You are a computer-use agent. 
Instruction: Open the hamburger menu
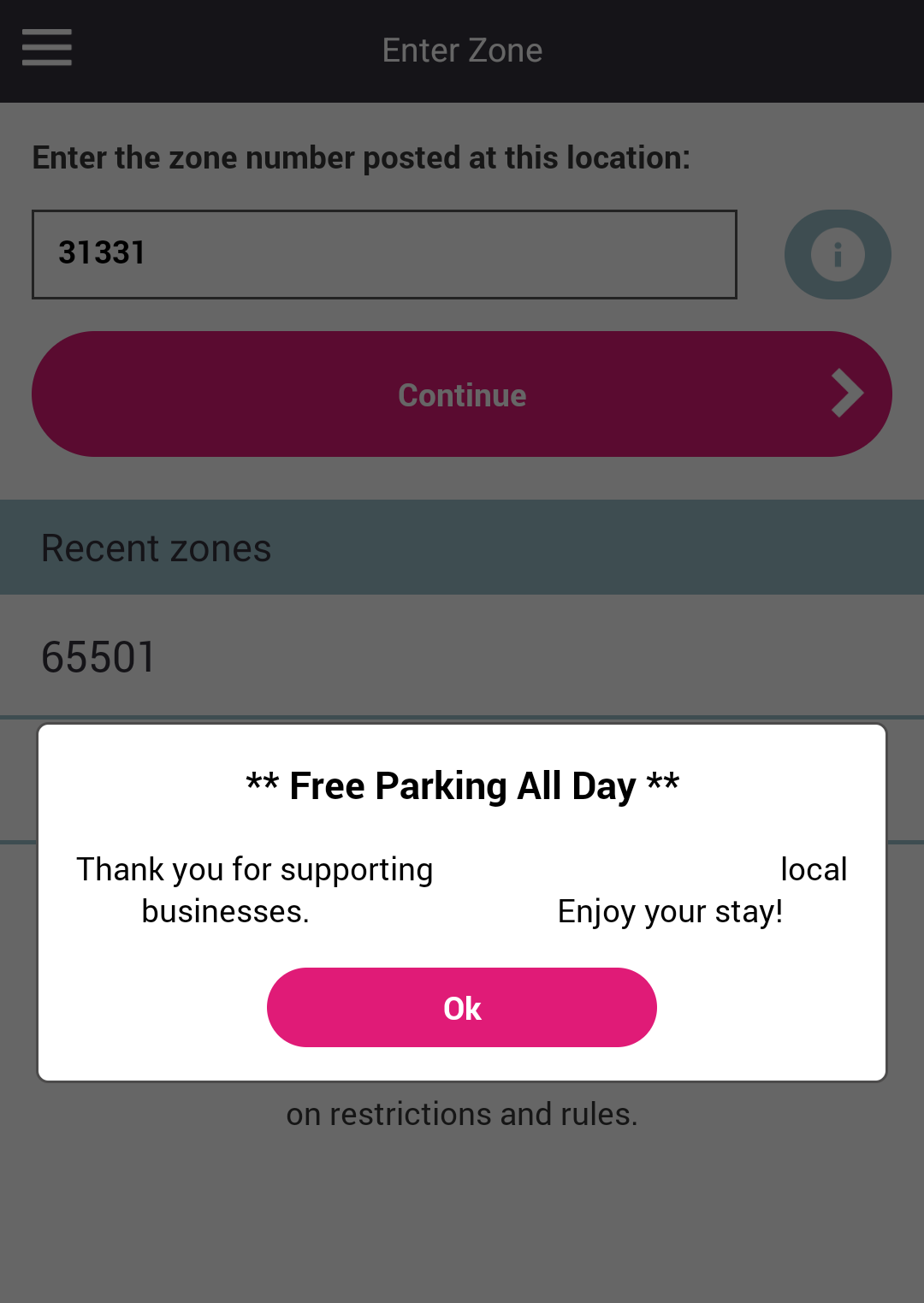click(47, 48)
